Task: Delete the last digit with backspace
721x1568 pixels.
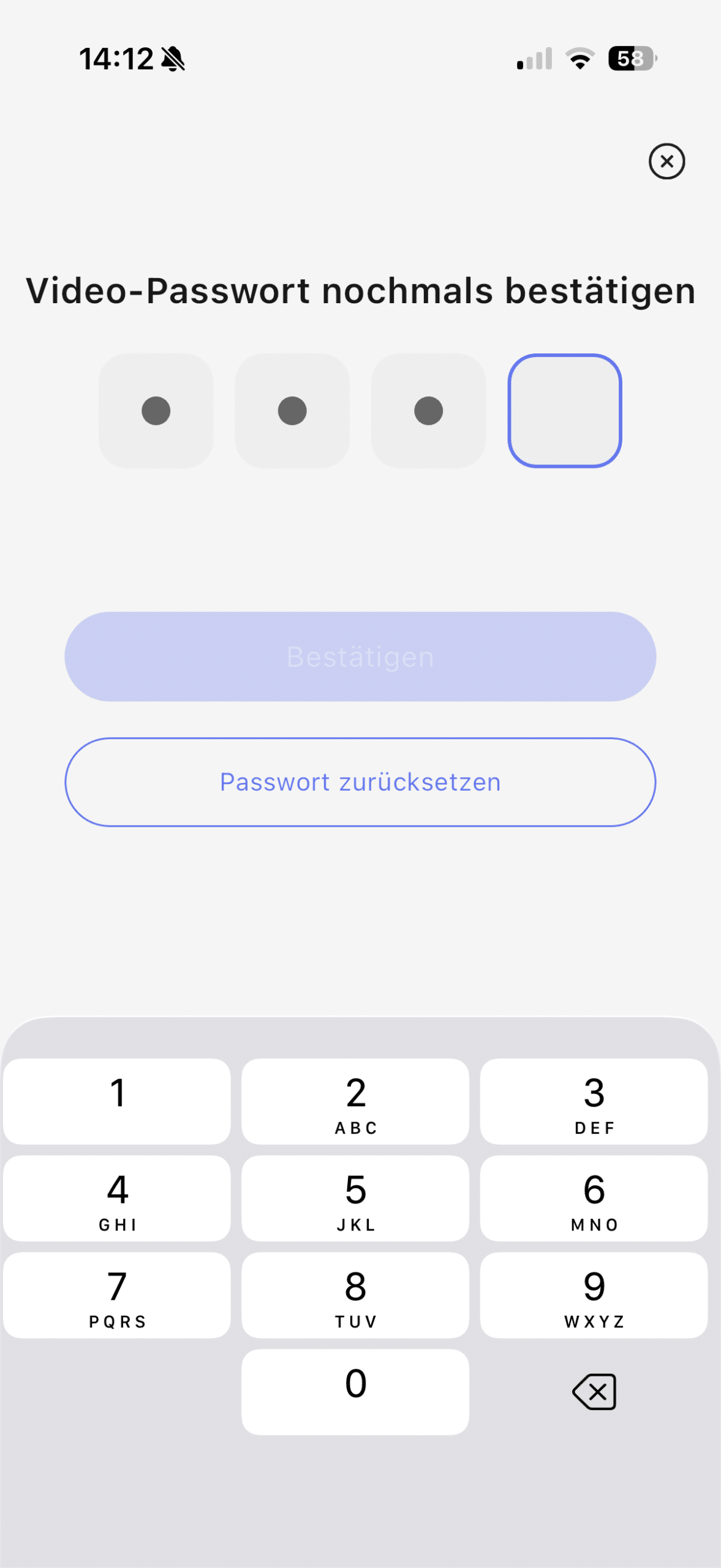Action: (x=594, y=1392)
